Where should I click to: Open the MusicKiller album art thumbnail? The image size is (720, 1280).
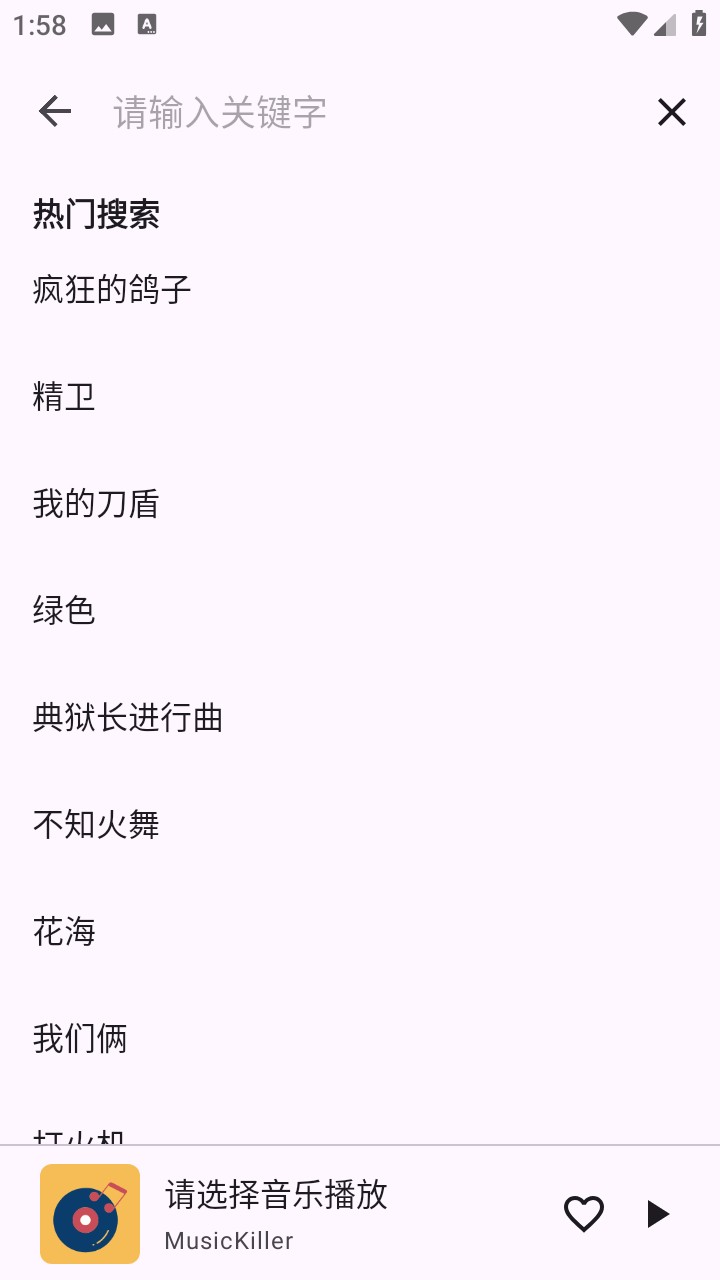90,1213
